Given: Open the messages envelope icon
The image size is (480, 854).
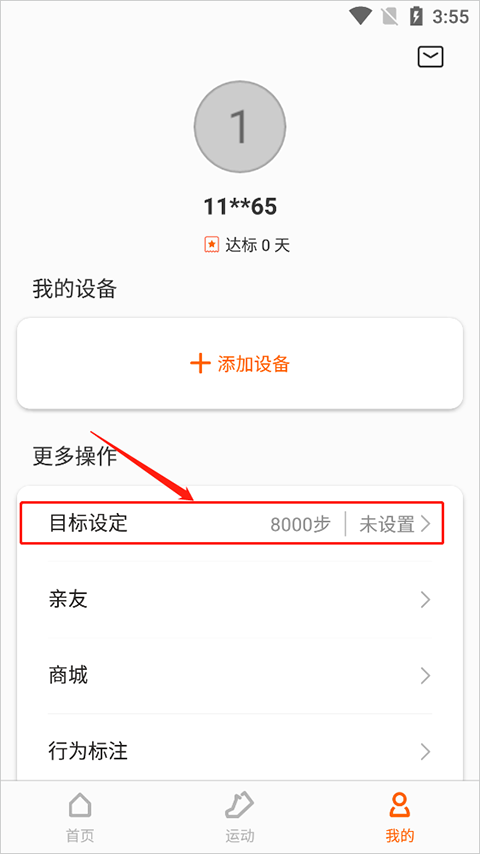Looking at the screenshot, I should (x=430, y=57).
